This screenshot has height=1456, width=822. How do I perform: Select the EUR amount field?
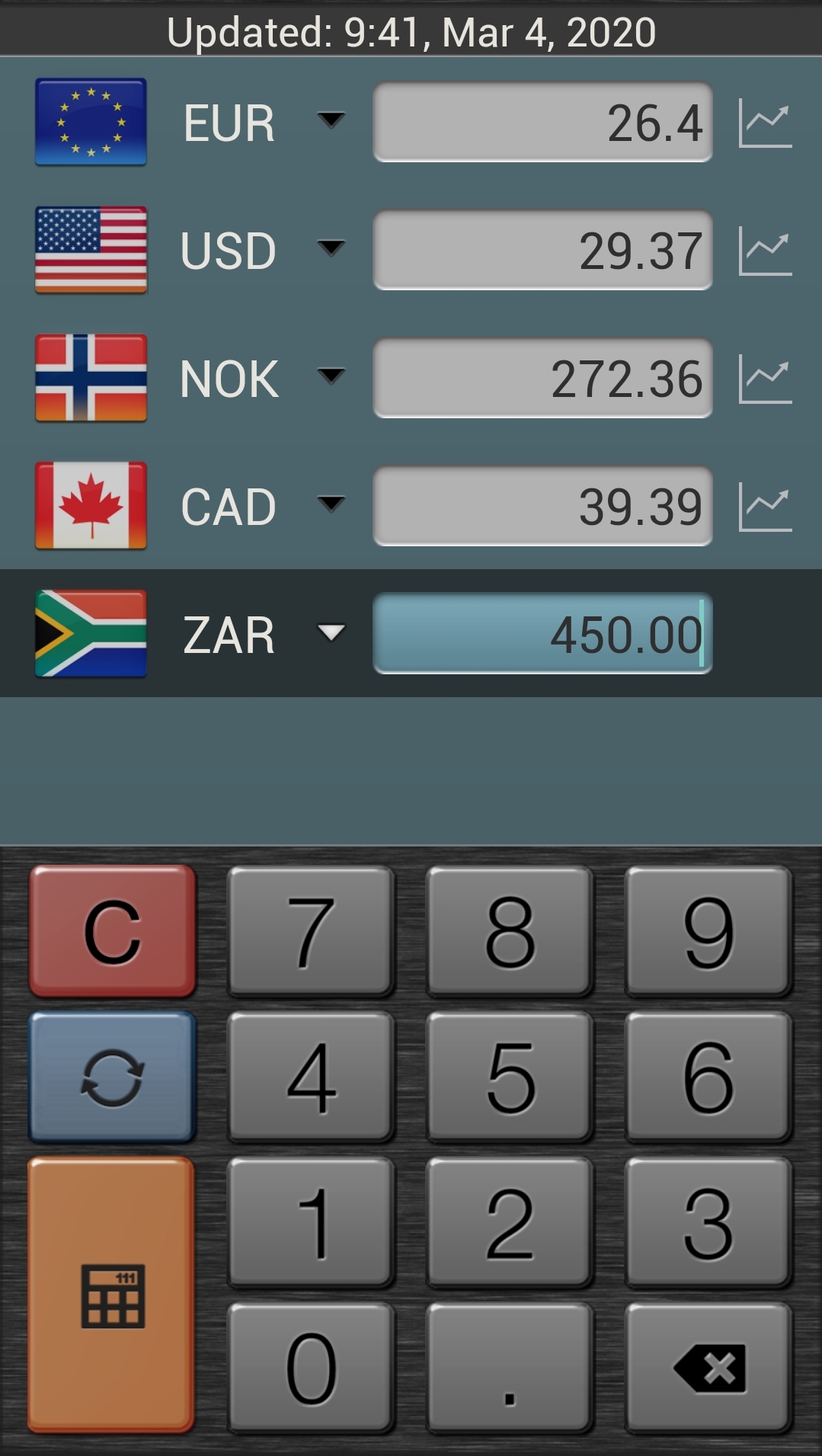pos(542,123)
